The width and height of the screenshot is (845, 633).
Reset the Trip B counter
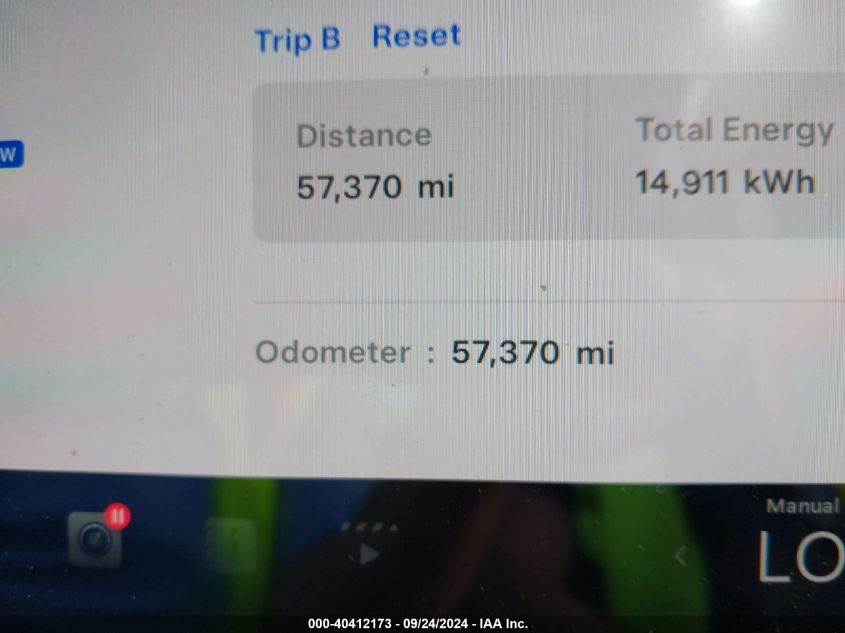click(416, 36)
